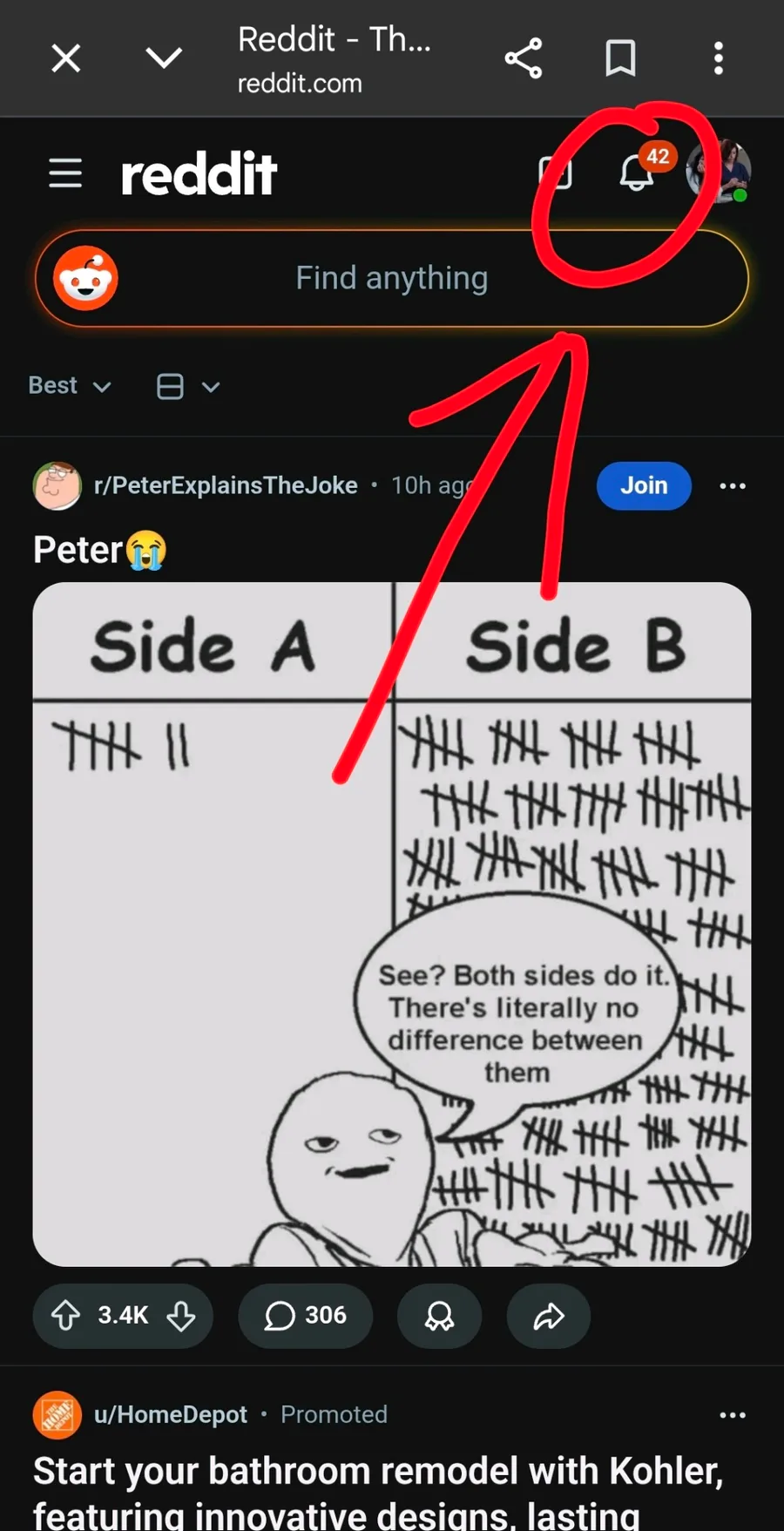784x1531 pixels.
Task: Close the Reddit browser tab
Action: pos(66,59)
